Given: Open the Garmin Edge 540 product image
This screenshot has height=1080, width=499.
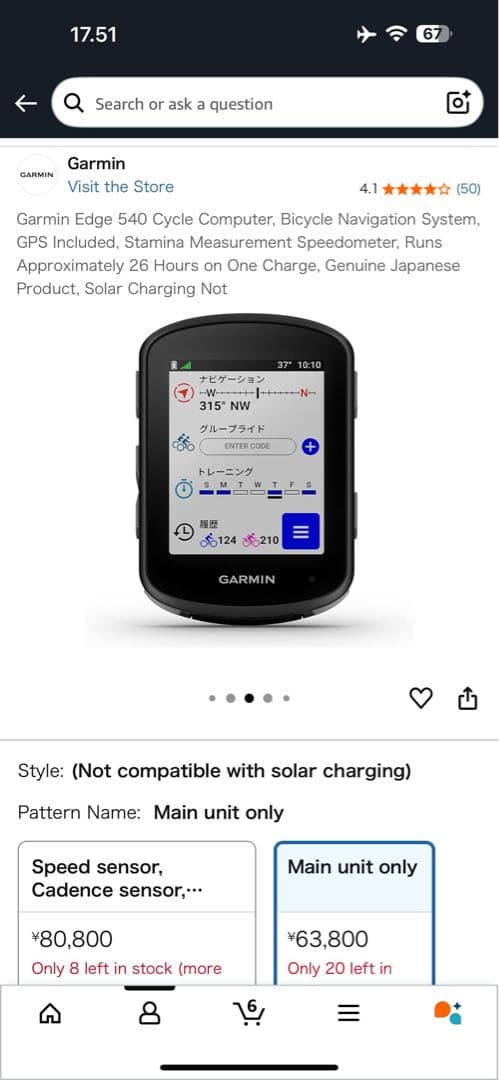Looking at the screenshot, I should click(x=249, y=471).
